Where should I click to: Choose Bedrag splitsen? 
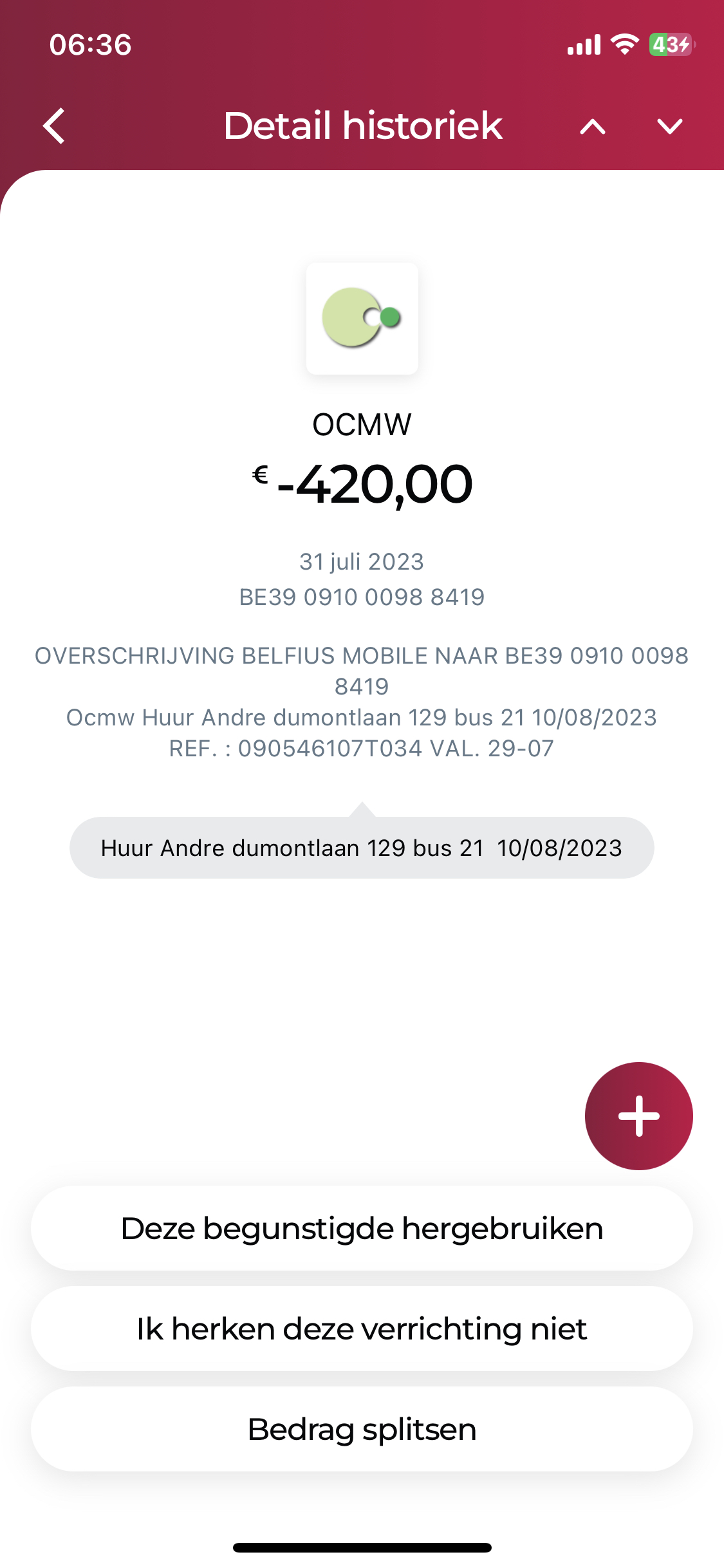362,1429
